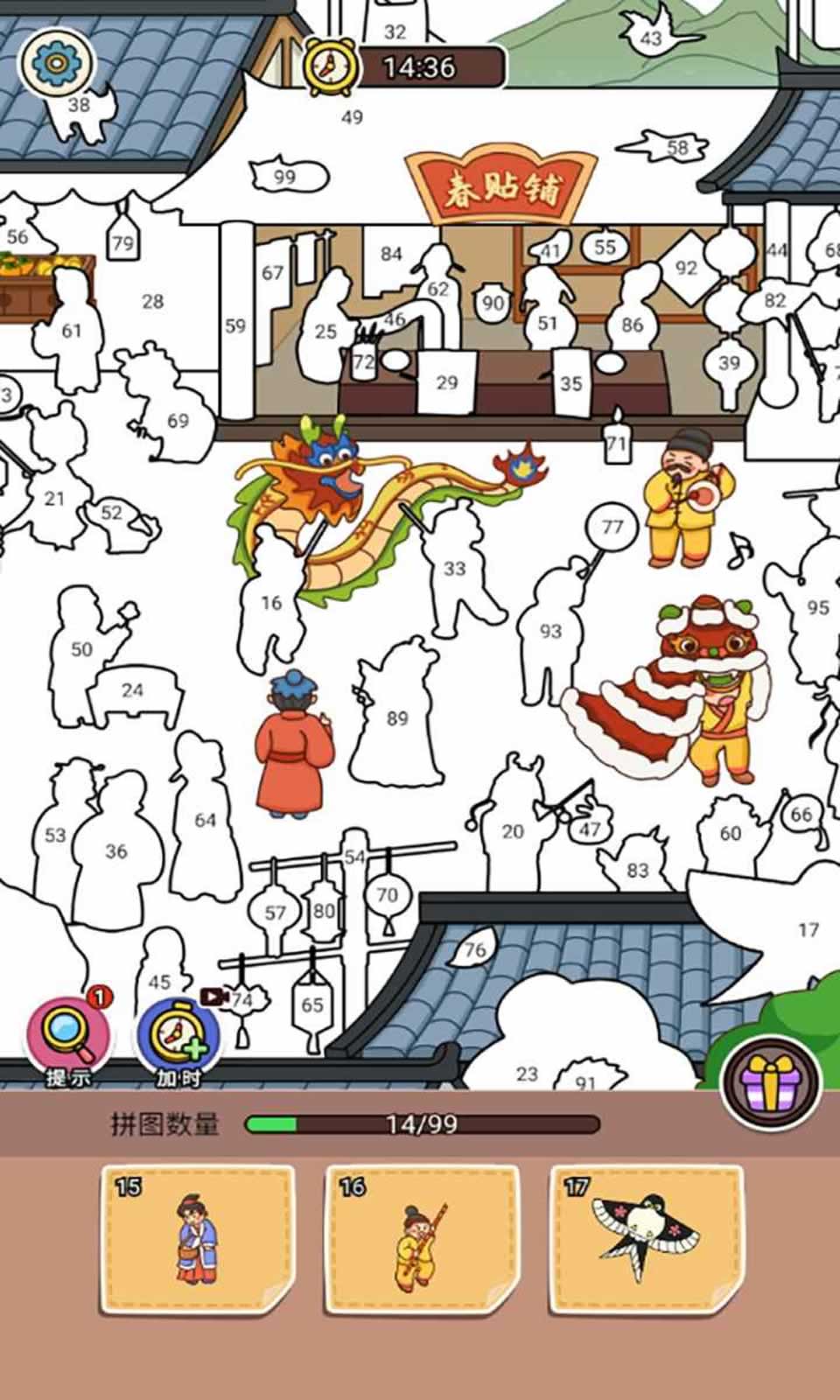This screenshot has width=840, height=1400.
Task: Select puzzle piece 16 flute player
Action: click(422, 1239)
